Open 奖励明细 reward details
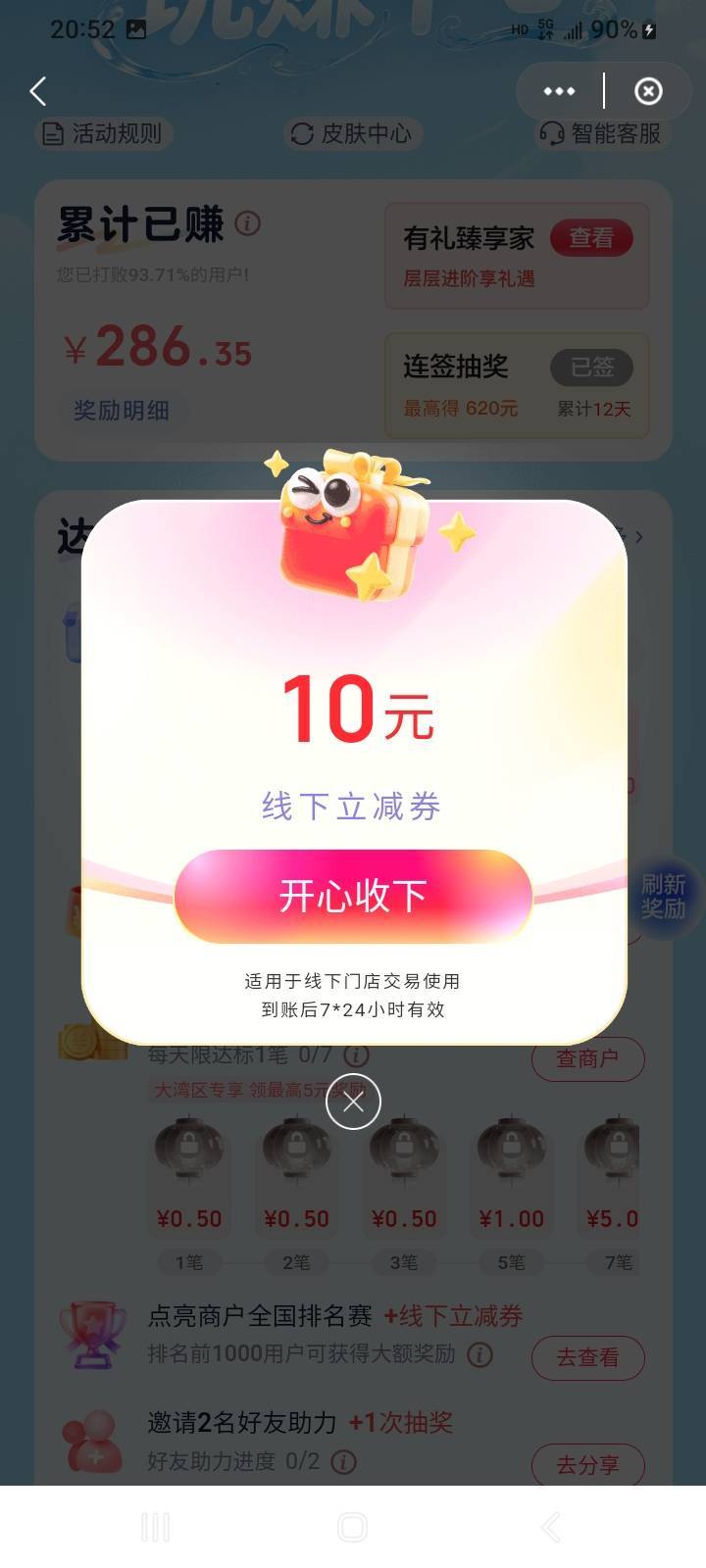Viewport: 706px width, 1568px height. pos(122,411)
